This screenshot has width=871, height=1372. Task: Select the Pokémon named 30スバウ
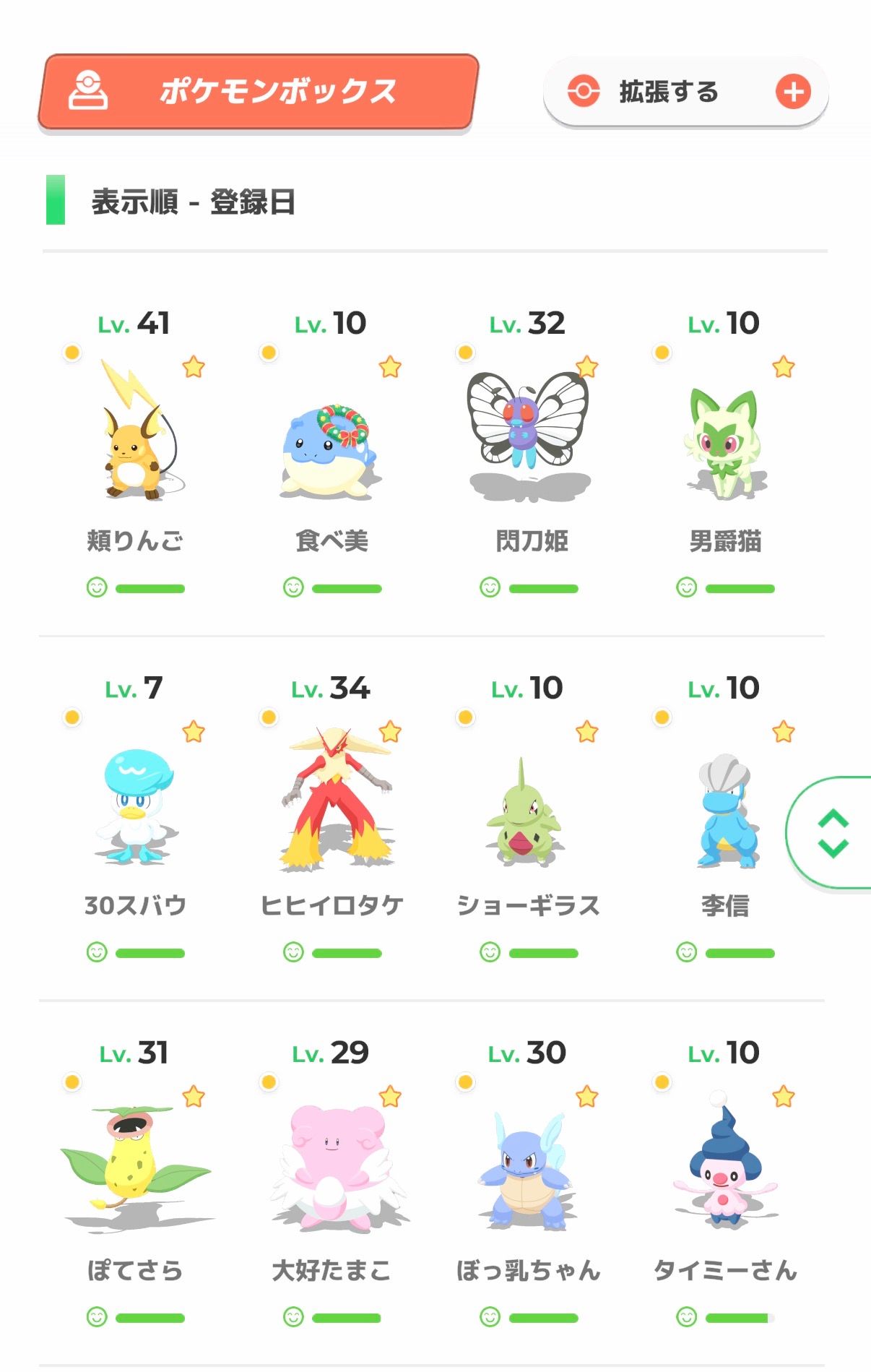(134, 813)
